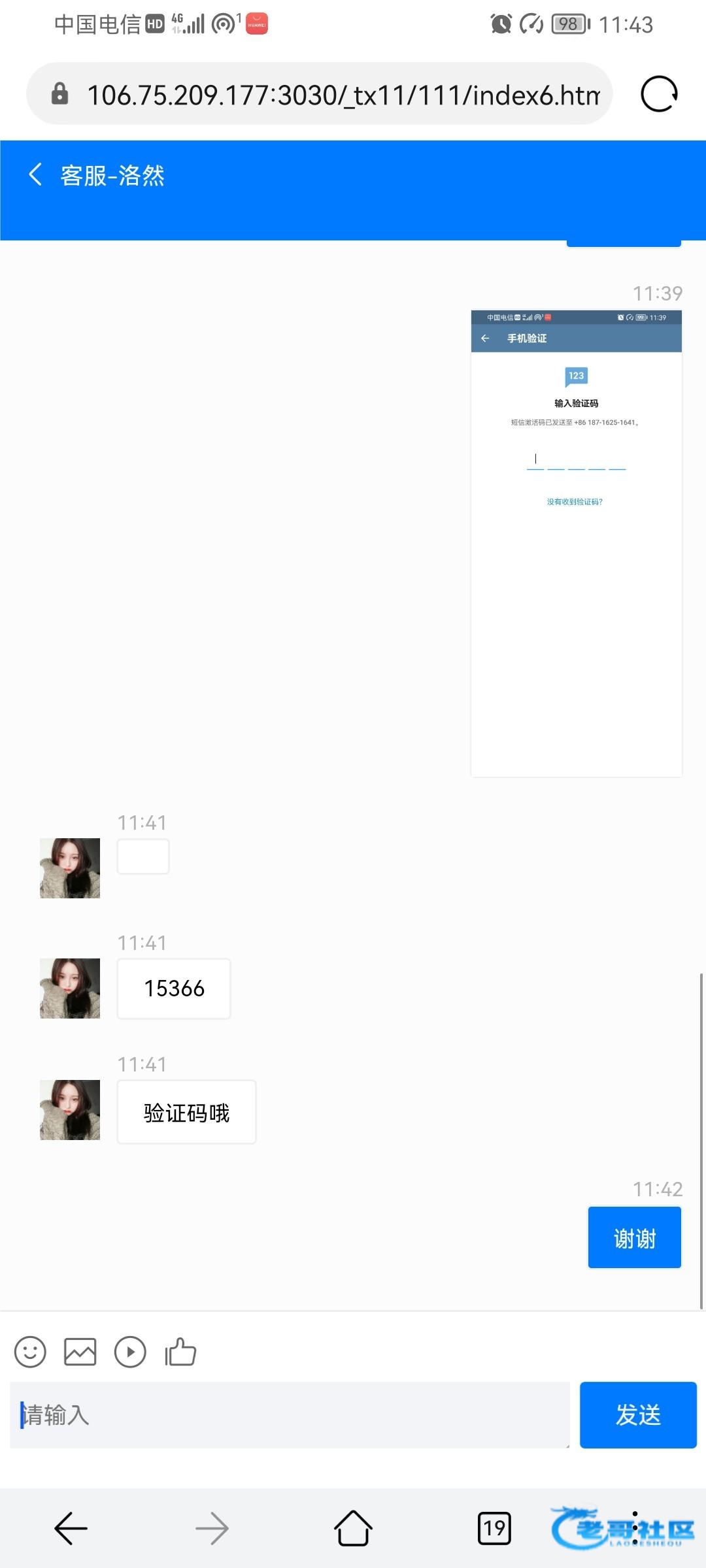The width and height of the screenshot is (706, 1568).
Task: Go back from the 客服-洛然 chat
Action: (36, 174)
